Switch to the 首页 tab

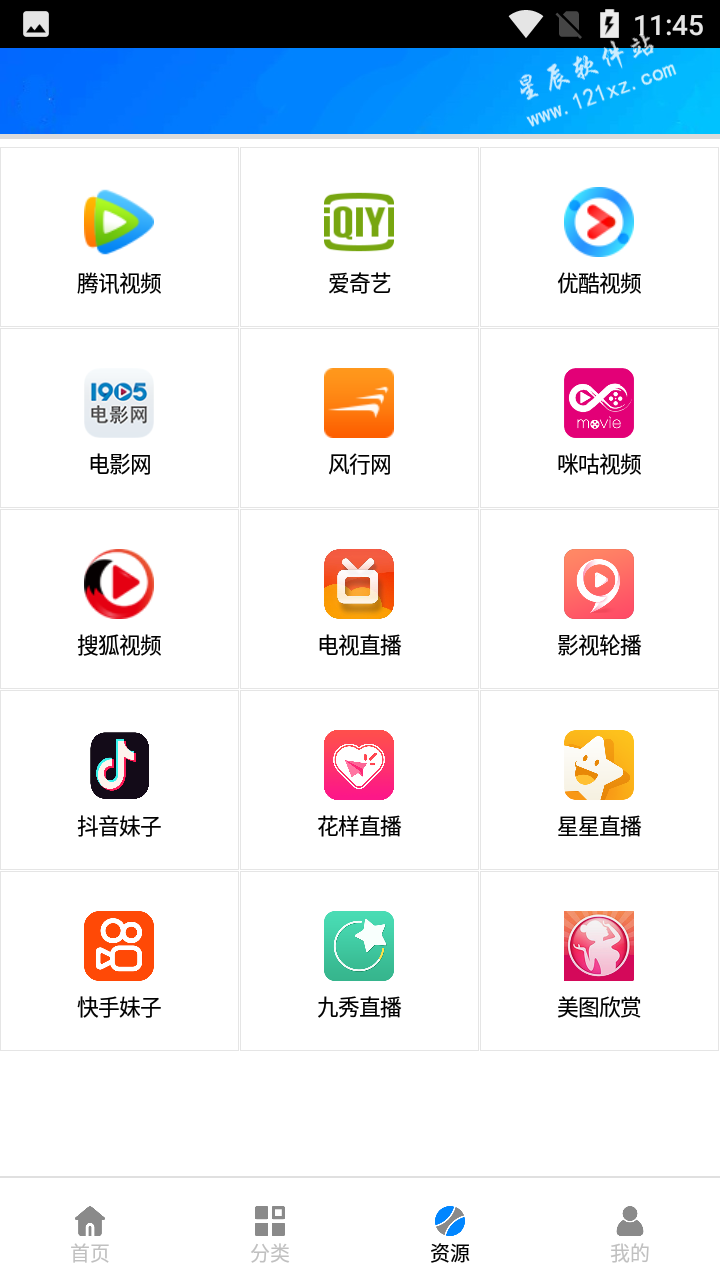[x=90, y=1232]
